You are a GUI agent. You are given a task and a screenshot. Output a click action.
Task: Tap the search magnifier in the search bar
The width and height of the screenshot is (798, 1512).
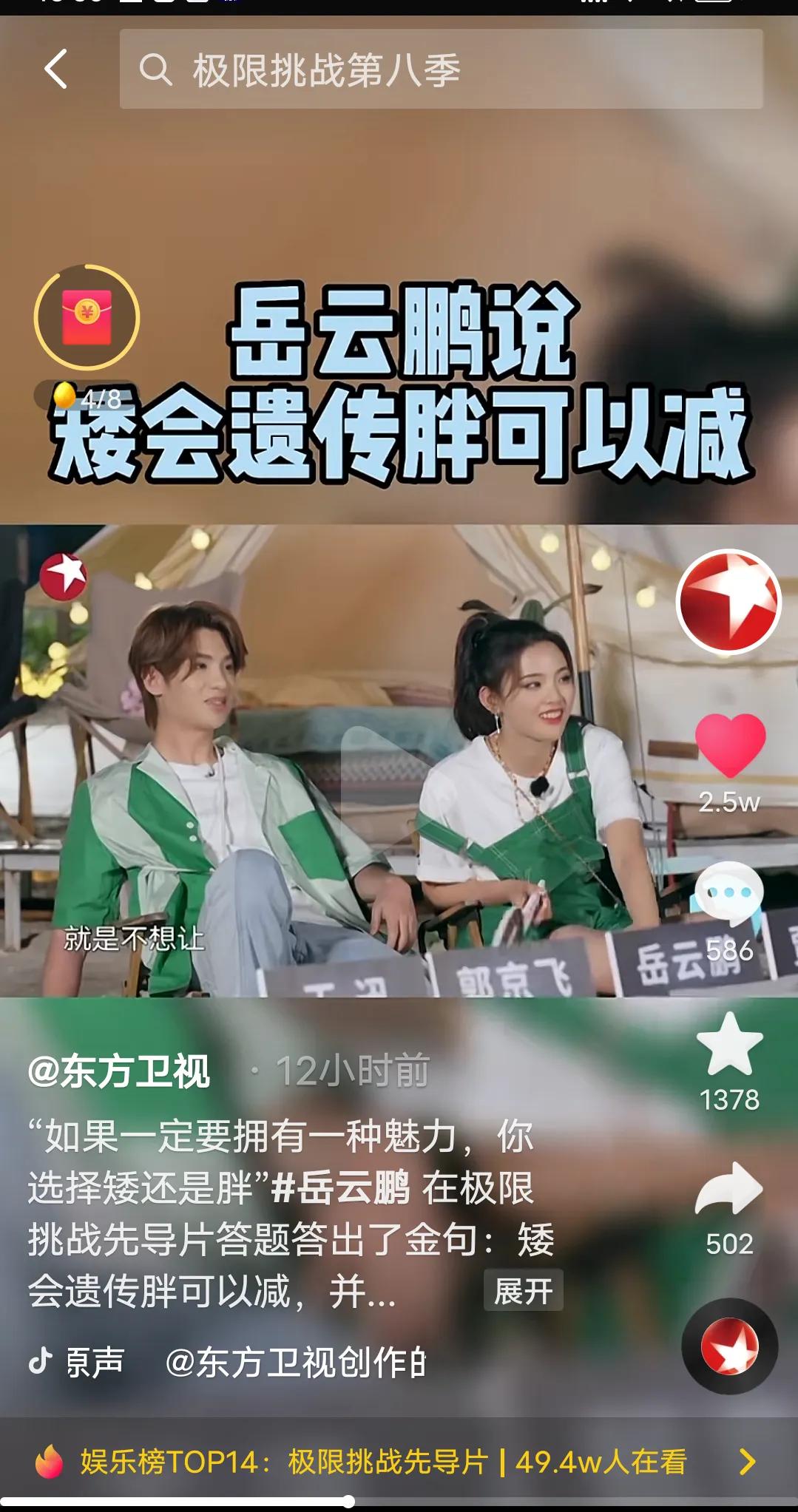pos(155,70)
